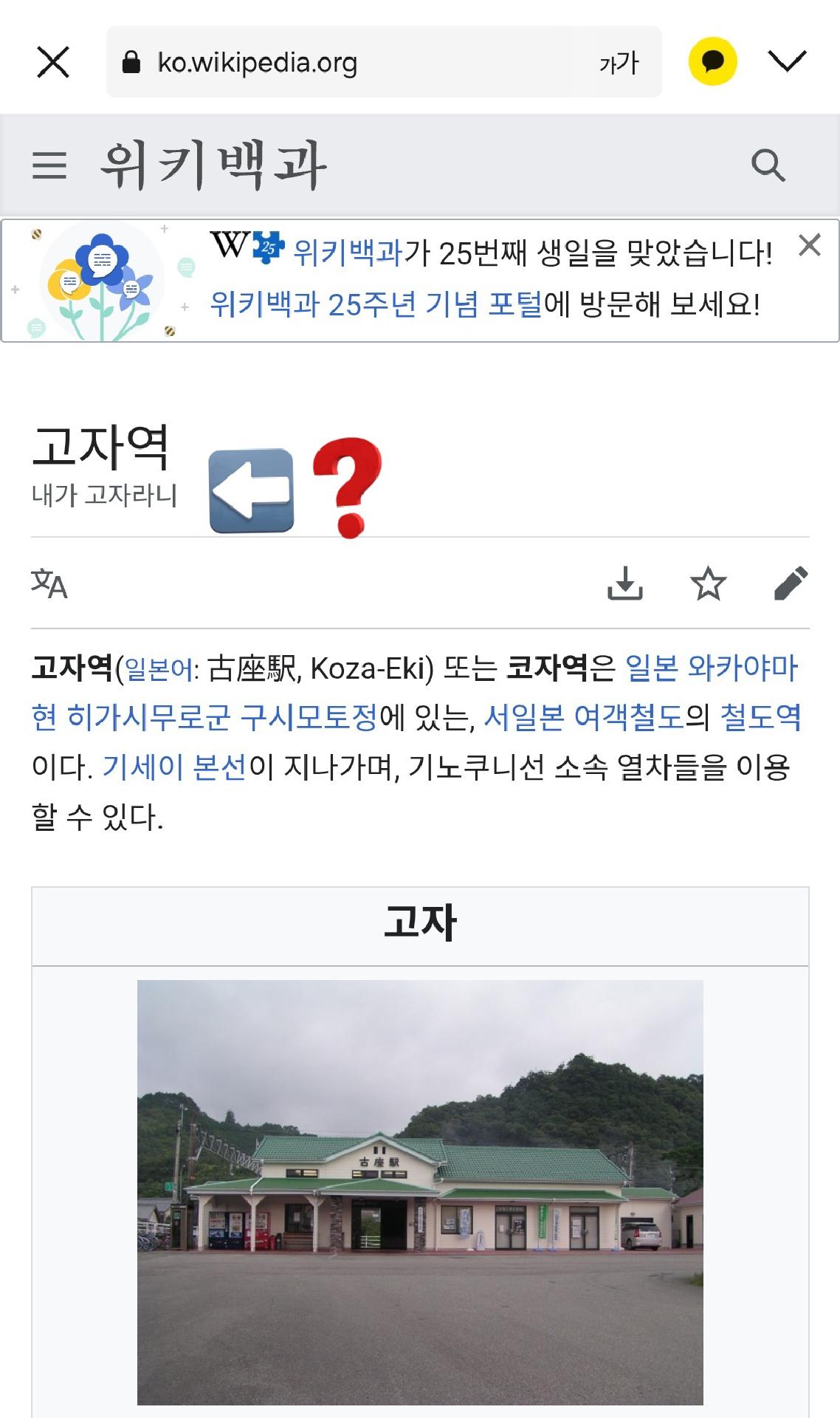Viewport: 840px width, 1418px height.
Task: View the Koza station photo
Action: [x=420, y=1192]
